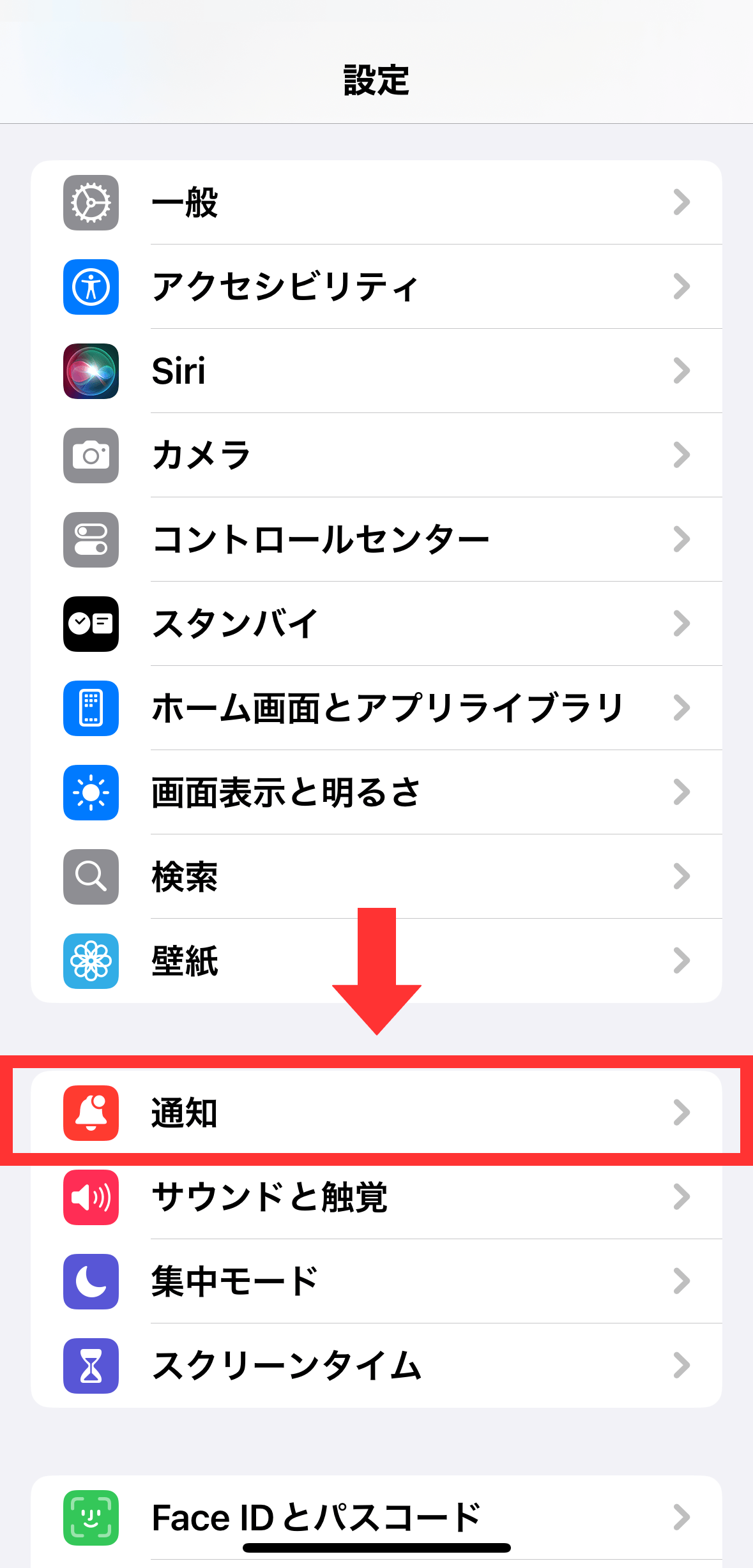753x1568 pixels.
Task: Open 画面表示と明るさ settings
Action: tap(376, 792)
